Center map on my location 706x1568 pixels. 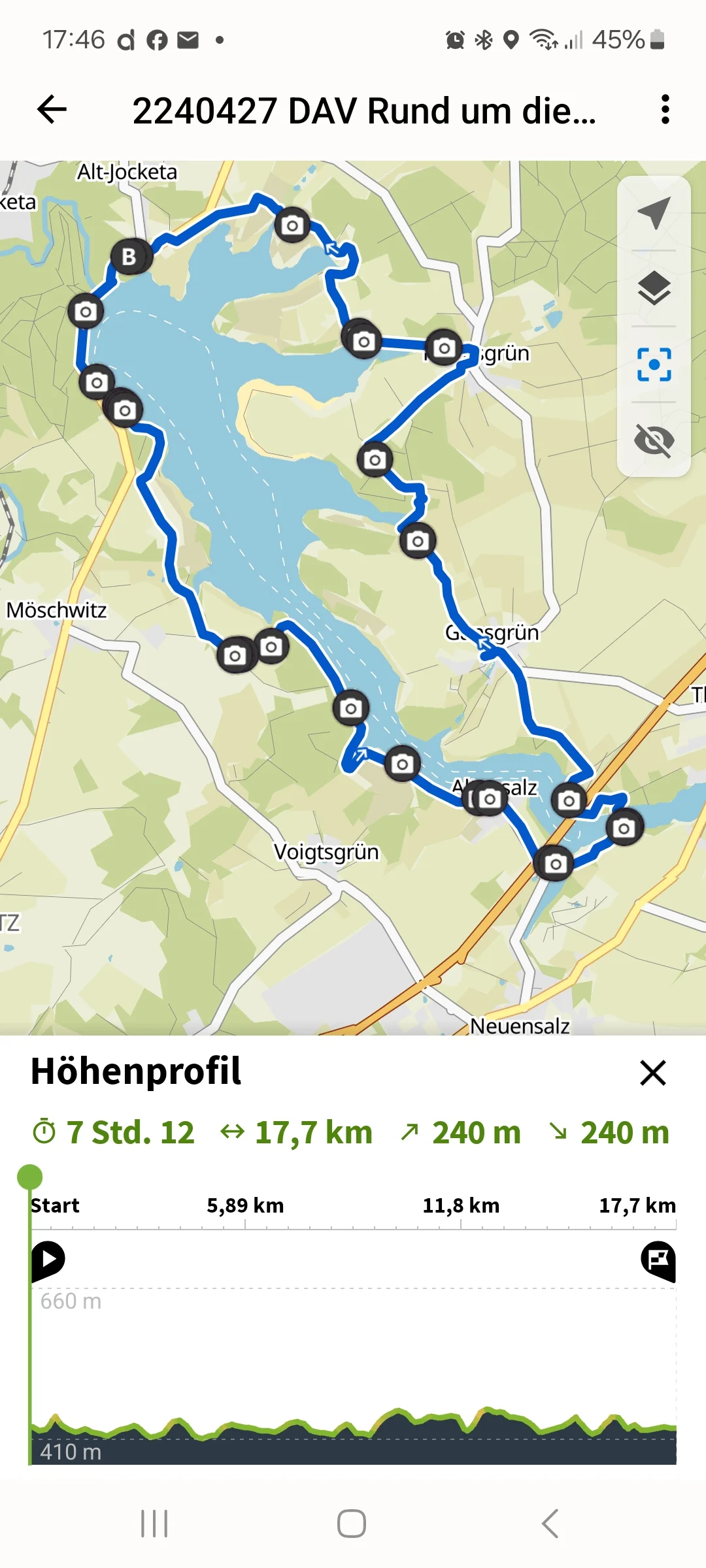[x=654, y=213]
